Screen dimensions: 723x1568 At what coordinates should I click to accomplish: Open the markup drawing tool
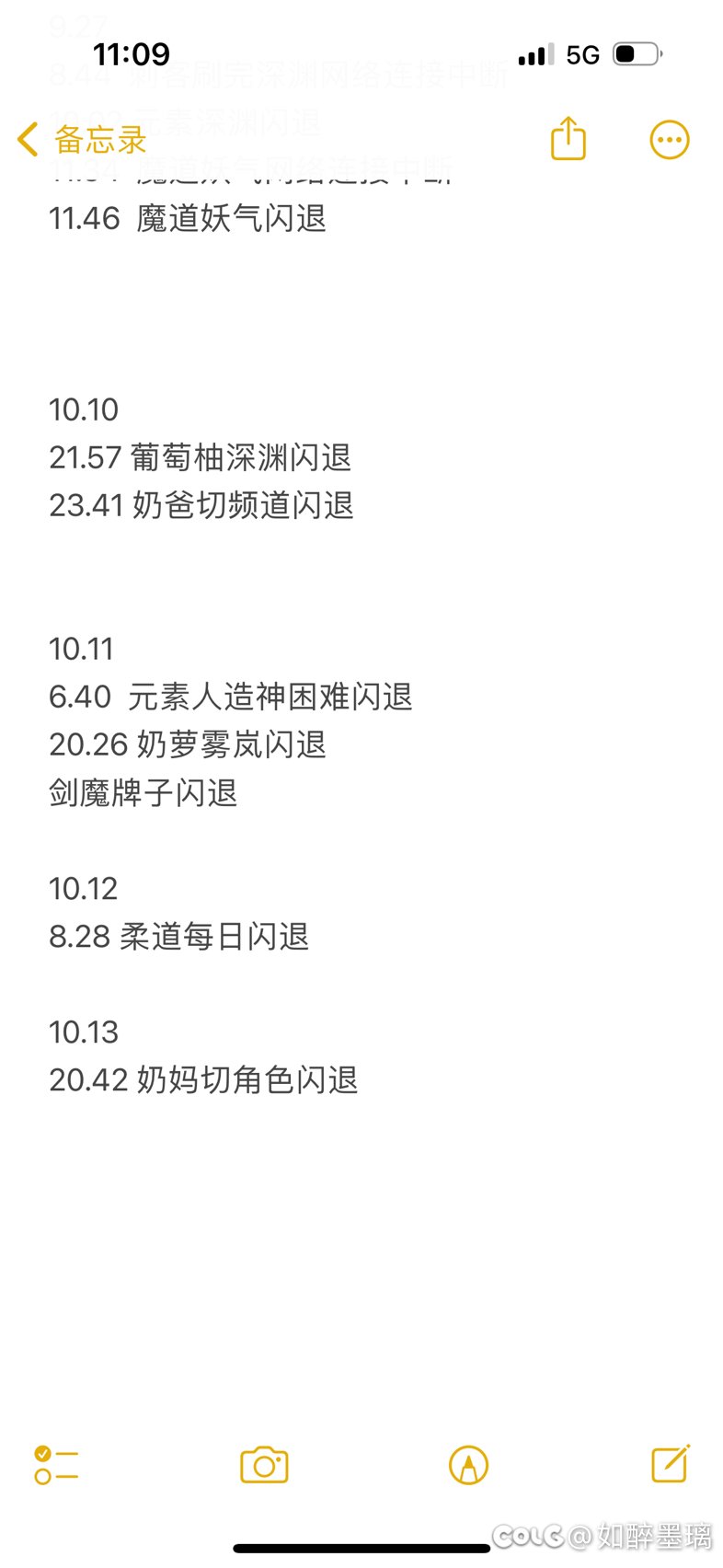(x=468, y=1465)
